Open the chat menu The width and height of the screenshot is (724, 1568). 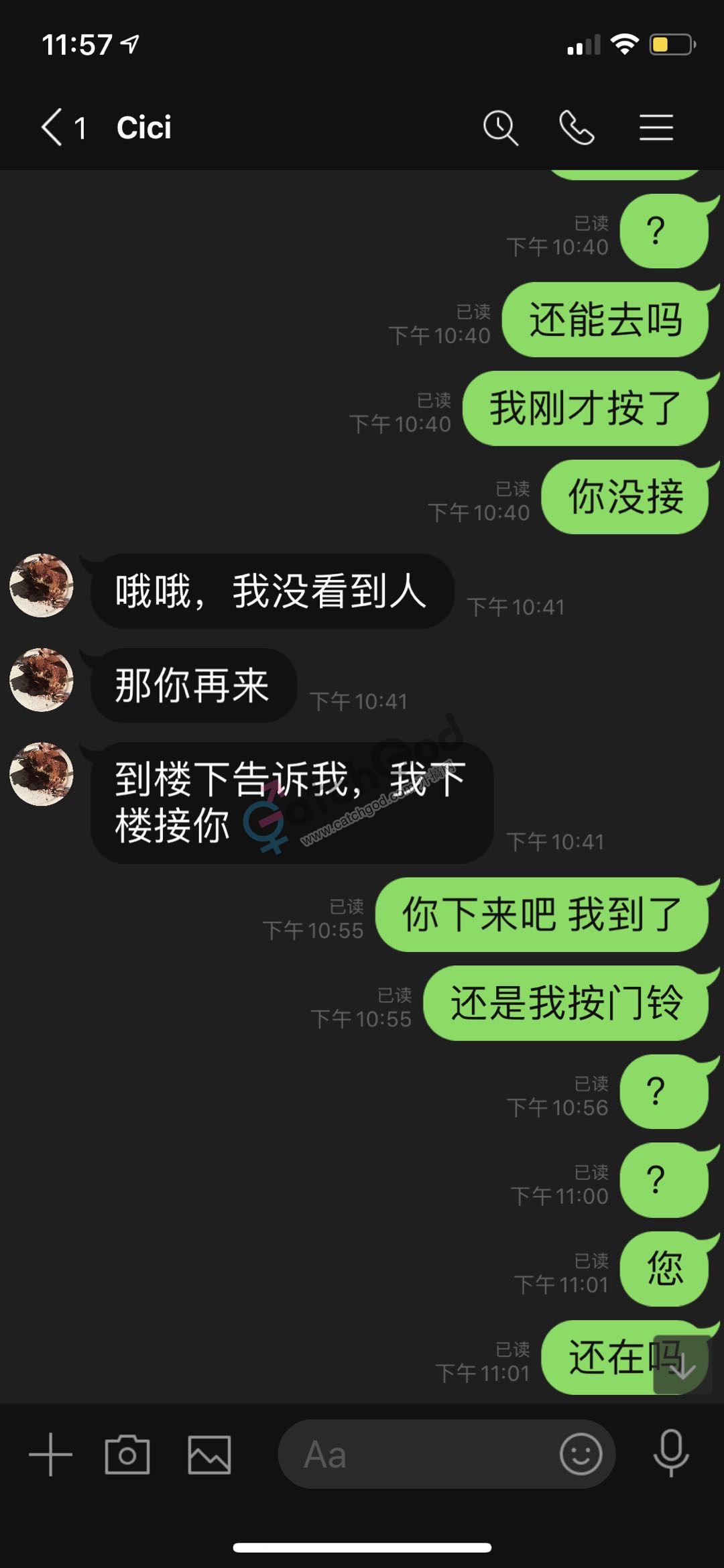[x=656, y=127]
